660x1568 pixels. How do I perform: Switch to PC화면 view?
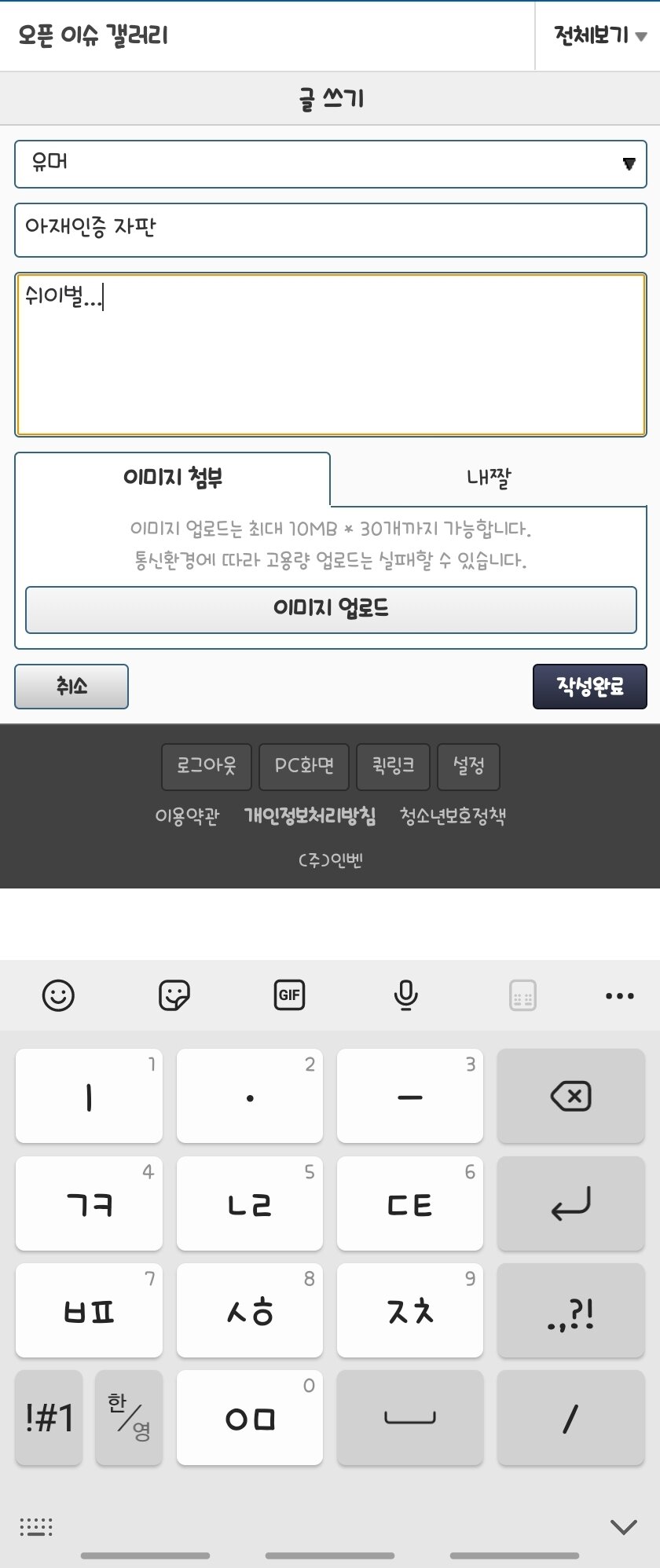(x=304, y=766)
